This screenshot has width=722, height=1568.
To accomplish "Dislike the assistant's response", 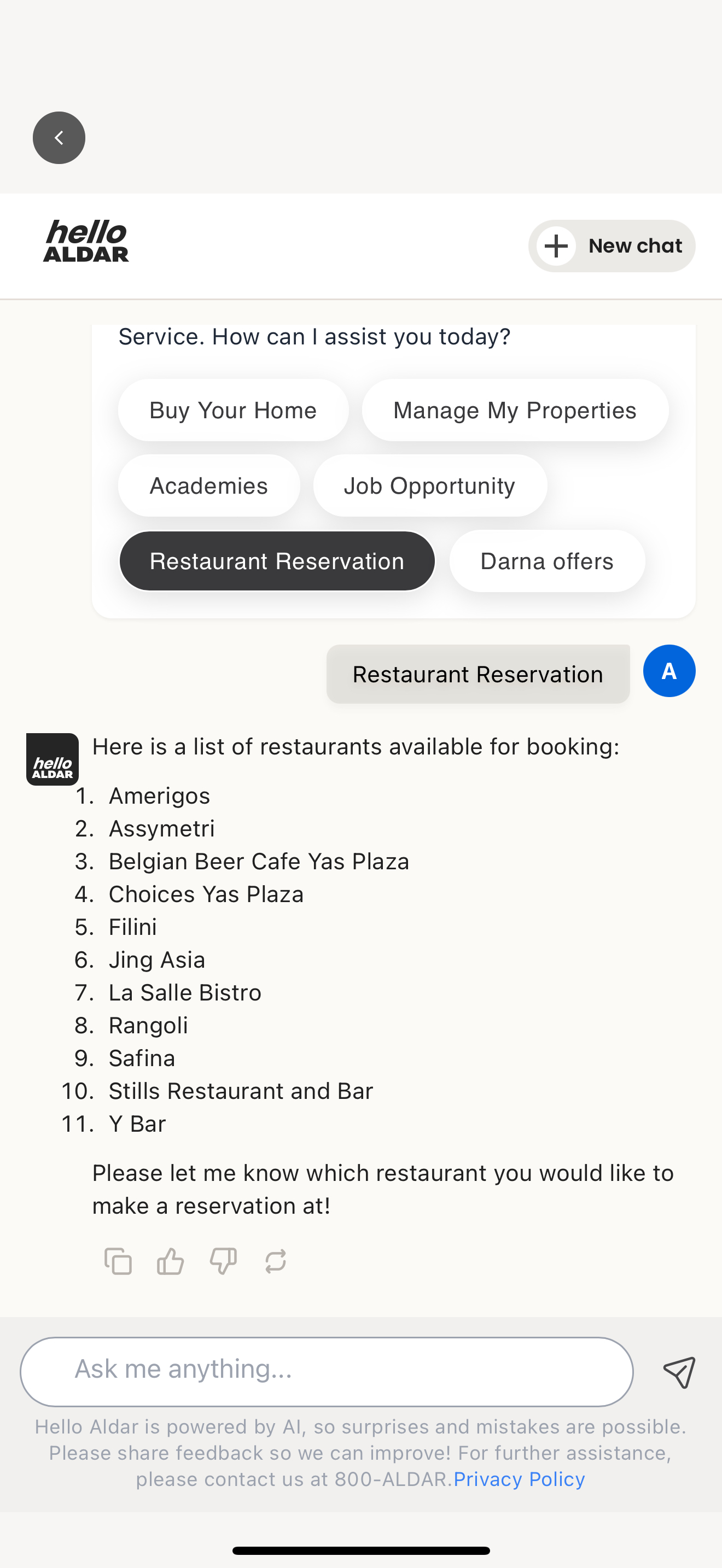I will click(223, 1261).
